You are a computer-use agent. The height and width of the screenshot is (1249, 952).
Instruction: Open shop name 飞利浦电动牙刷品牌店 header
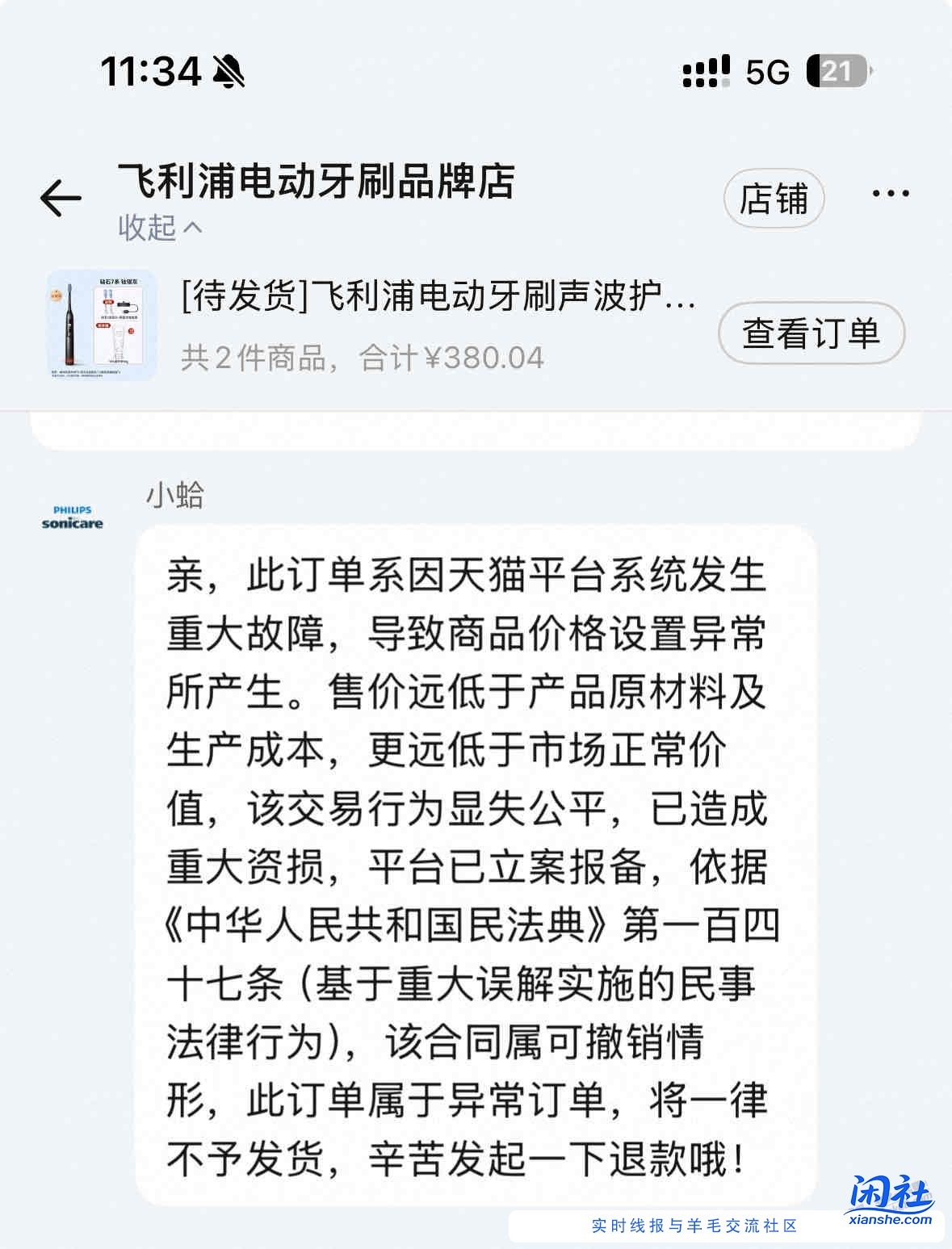pos(319,181)
